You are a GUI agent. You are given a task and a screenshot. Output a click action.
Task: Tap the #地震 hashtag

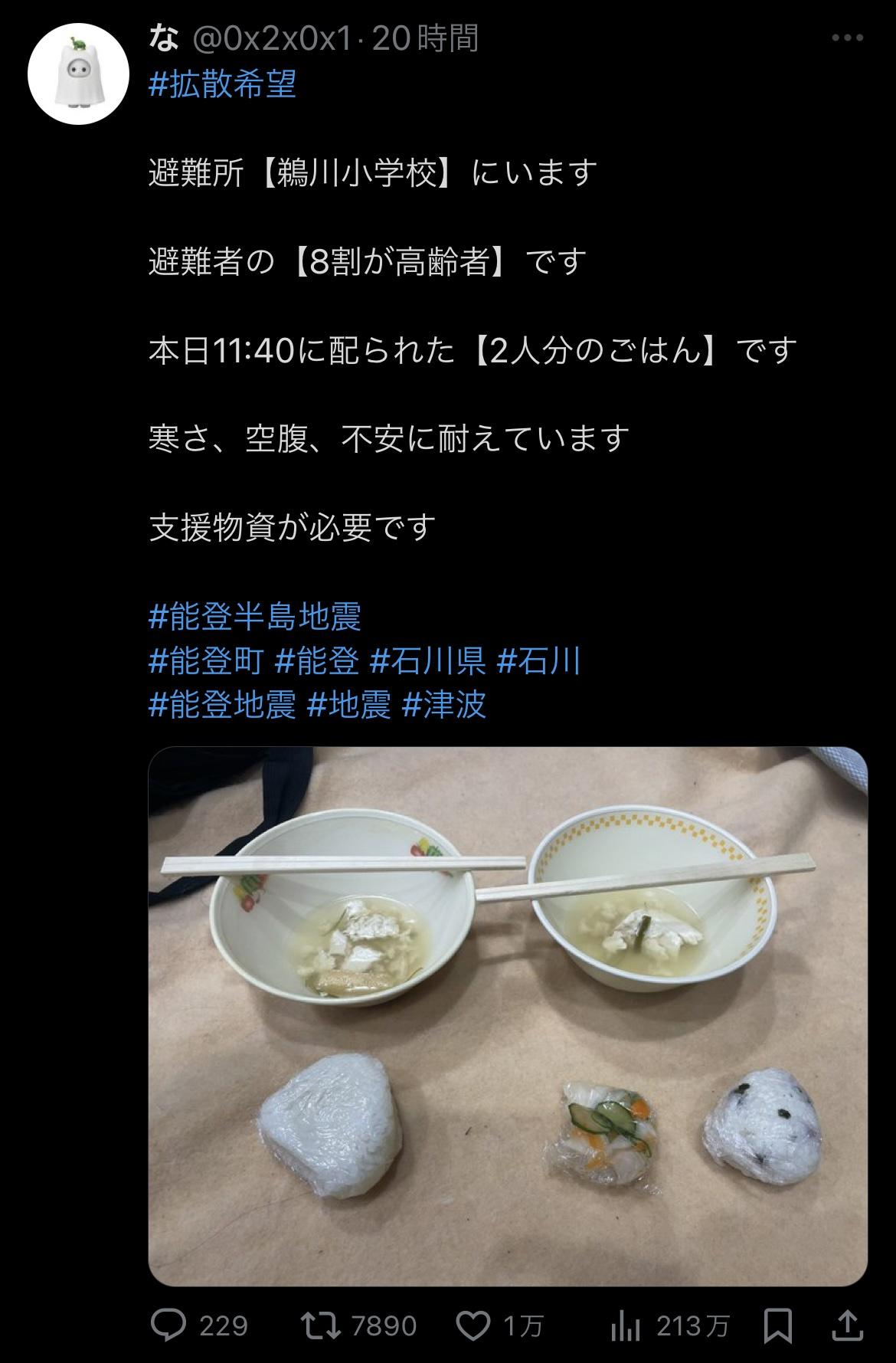click(x=348, y=704)
